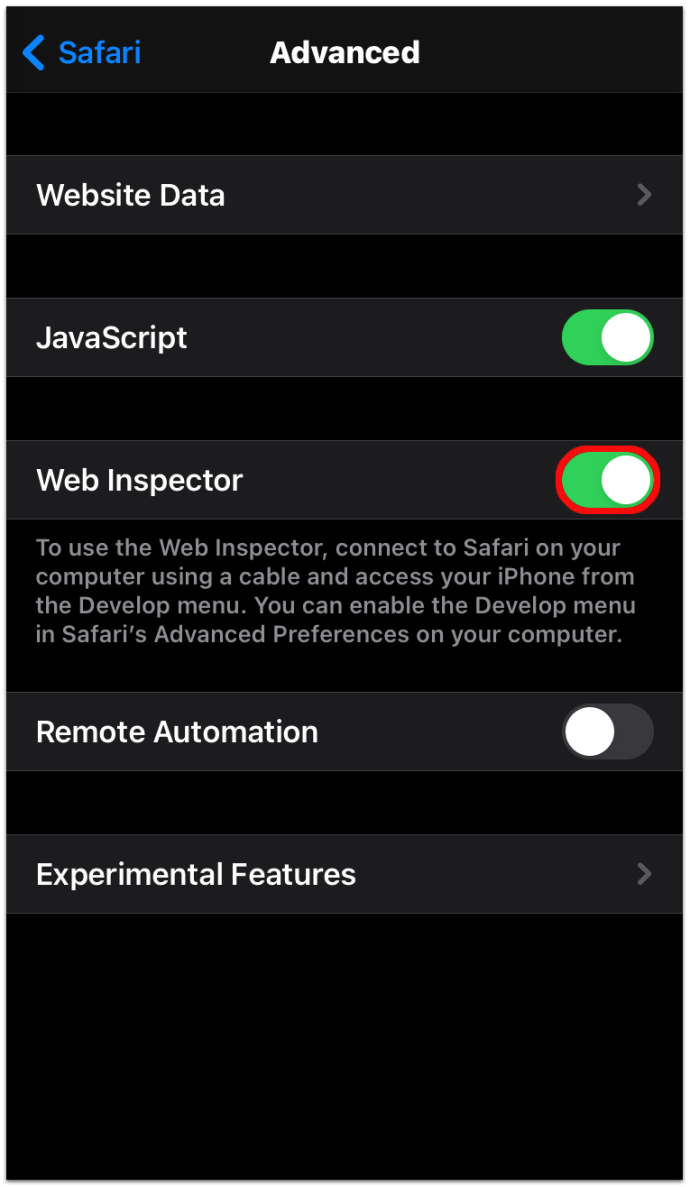Disable the Web Inspector toggle
690x1187 pixels.
[x=607, y=481]
